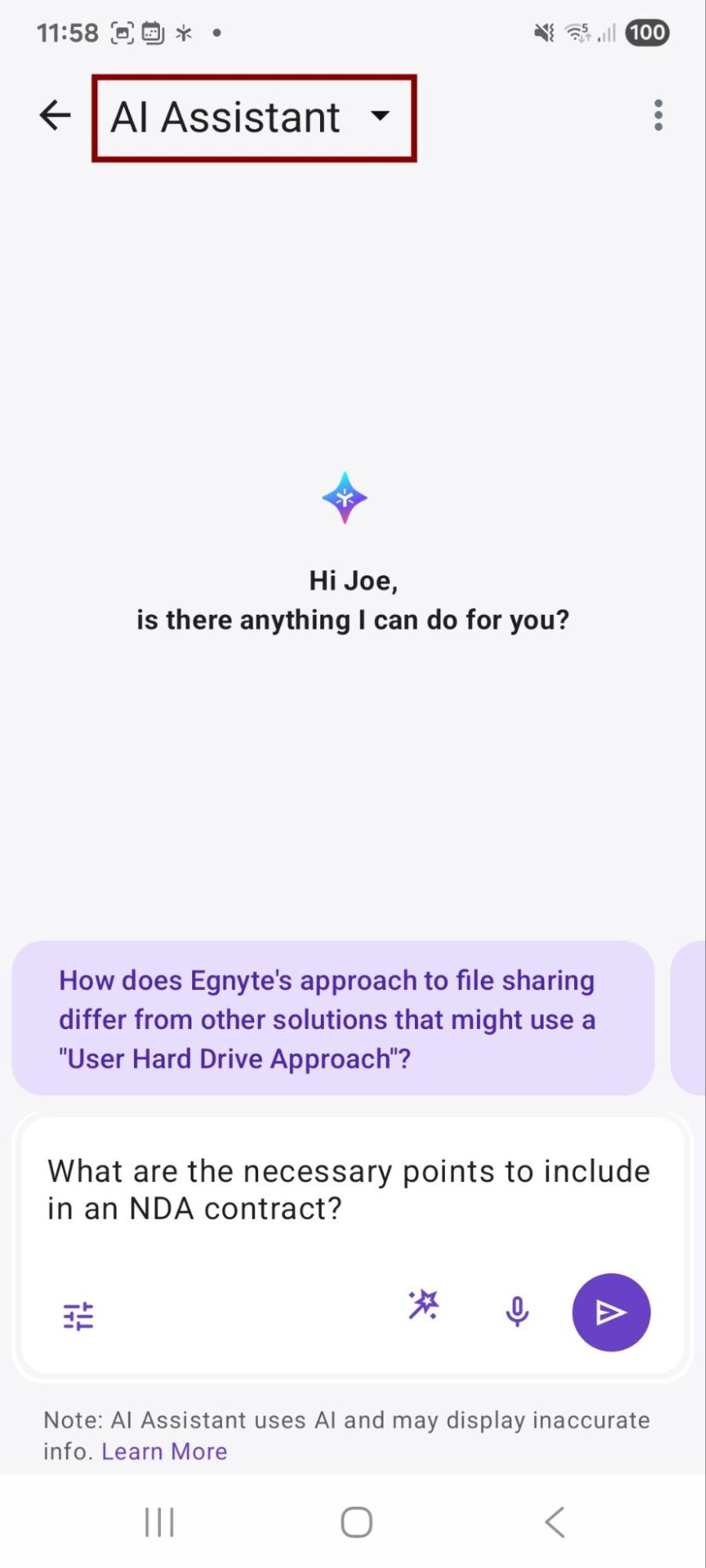Open recent apps from the navigation bar
This screenshot has height=1568, width=706.
[x=158, y=1520]
